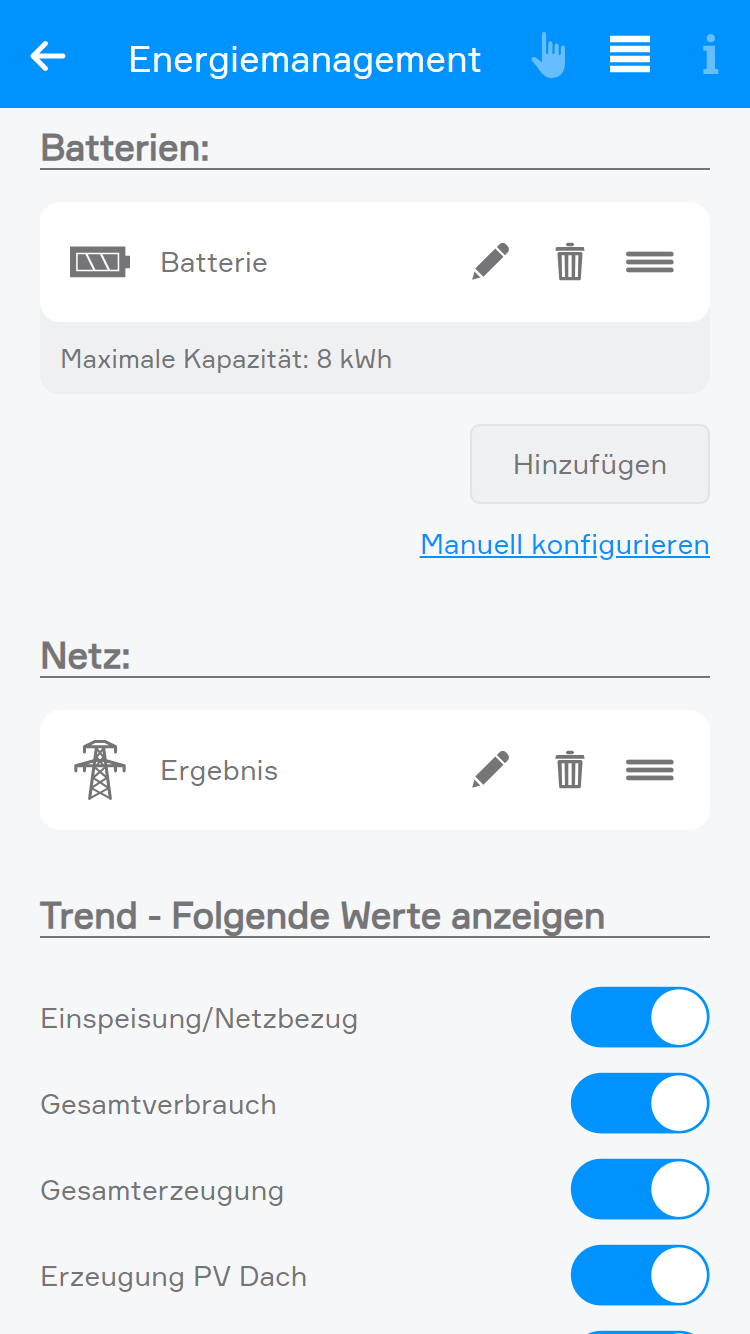Disable the Einspeisung/Netzbezug trend switch
This screenshot has height=1334, width=750.
click(x=640, y=1018)
